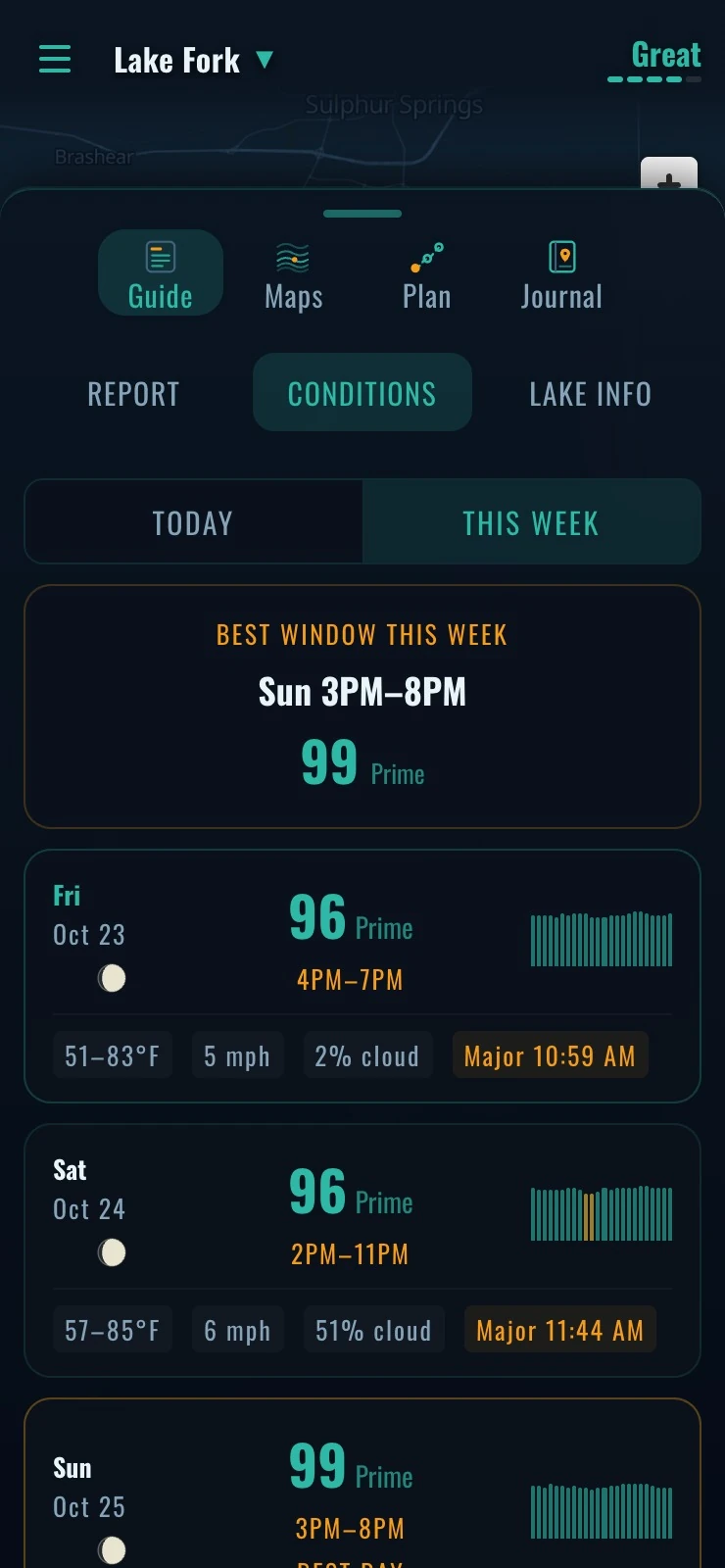The image size is (725, 1568).
Task: Open the Plan section
Action: (426, 274)
